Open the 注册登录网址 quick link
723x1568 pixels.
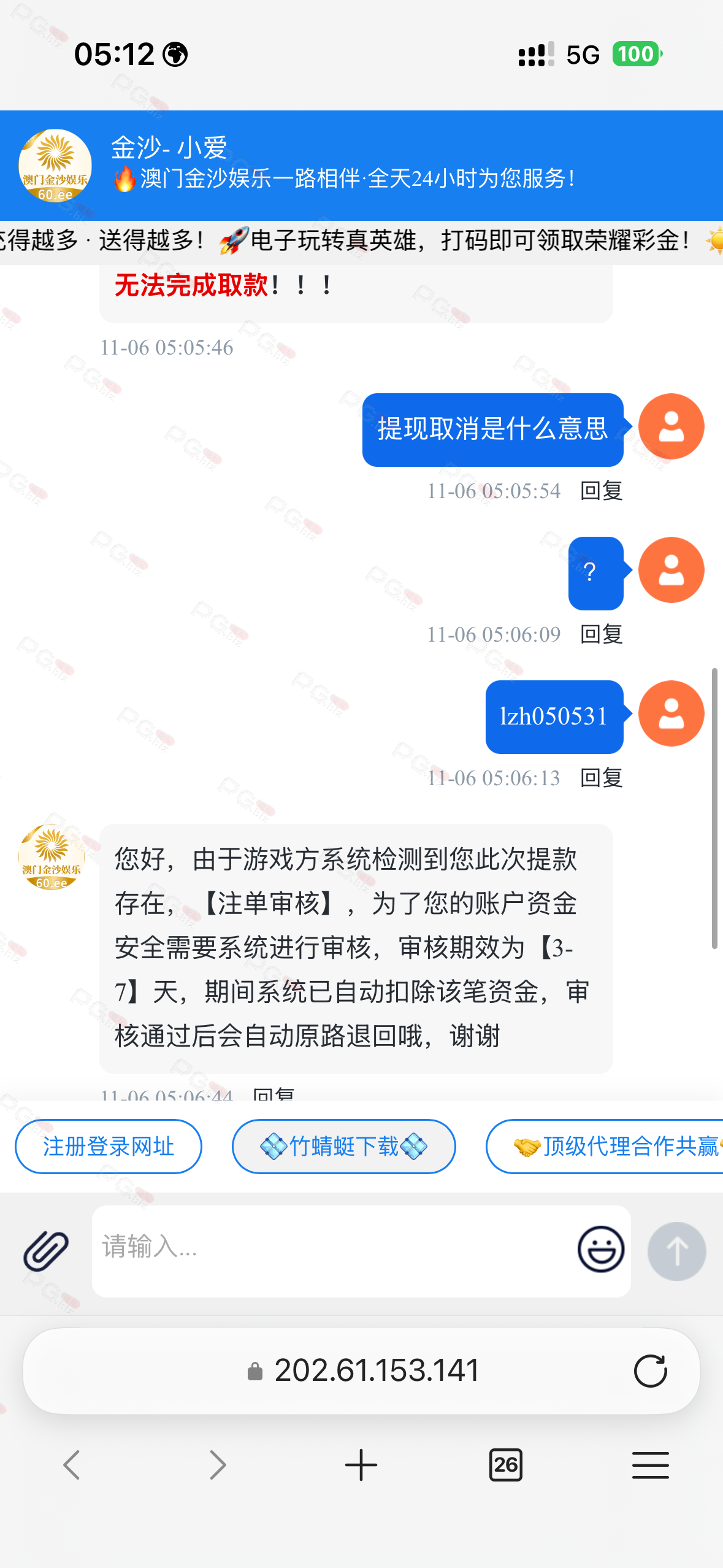pyautogui.click(x=109, y=1146)
